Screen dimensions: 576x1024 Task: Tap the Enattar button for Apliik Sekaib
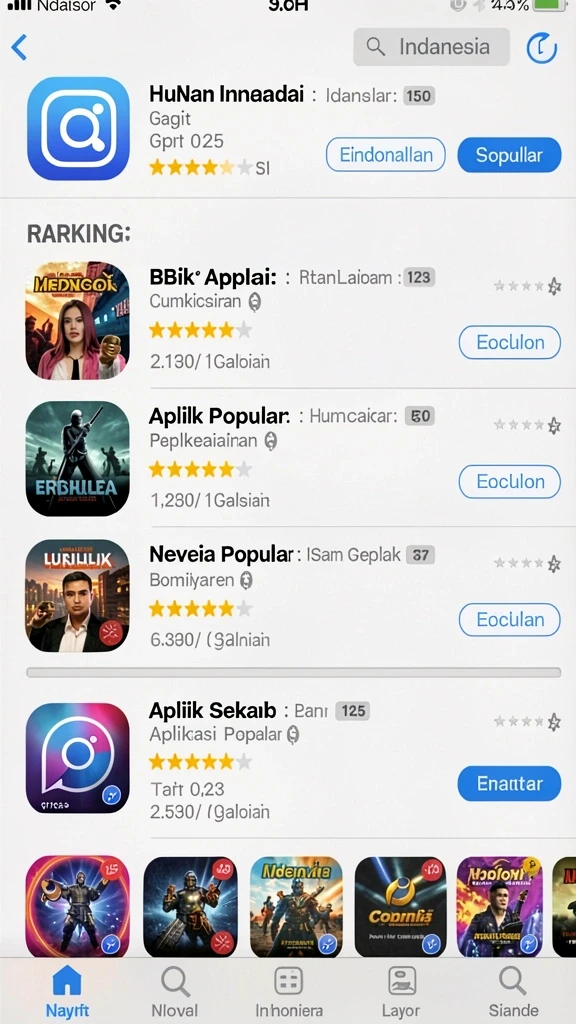509,783
